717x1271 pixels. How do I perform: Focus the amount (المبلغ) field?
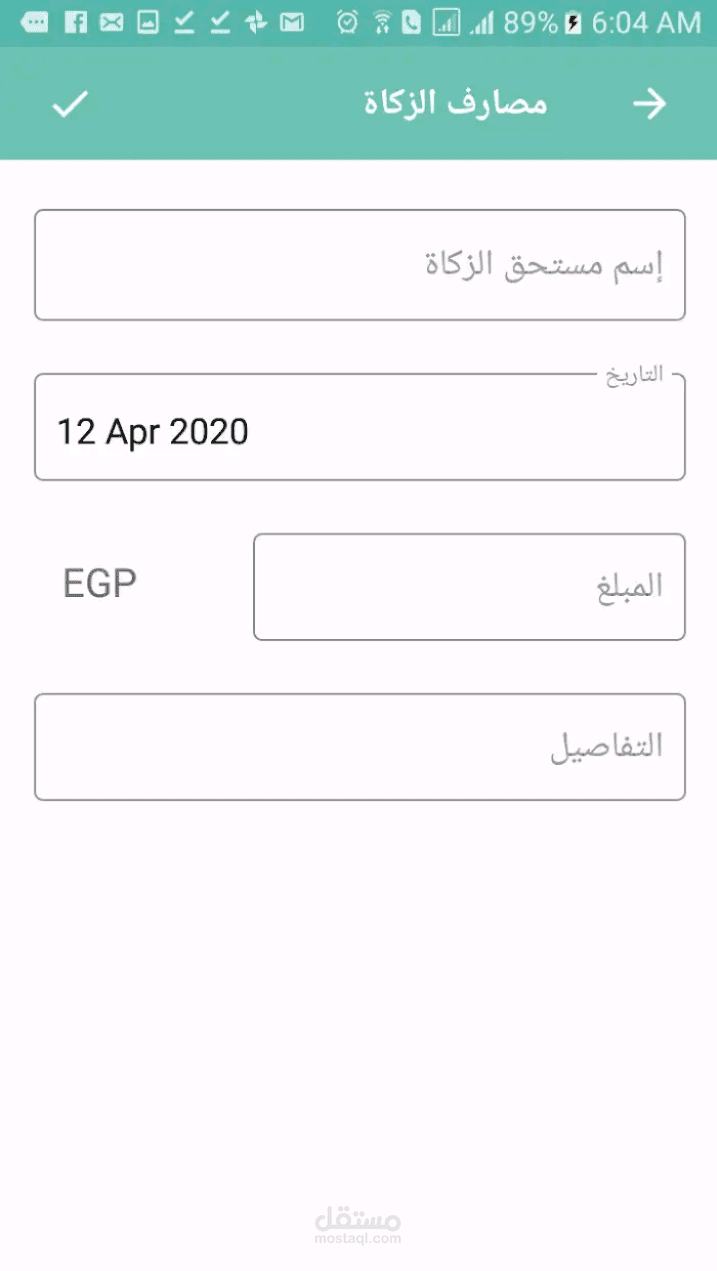469,587
